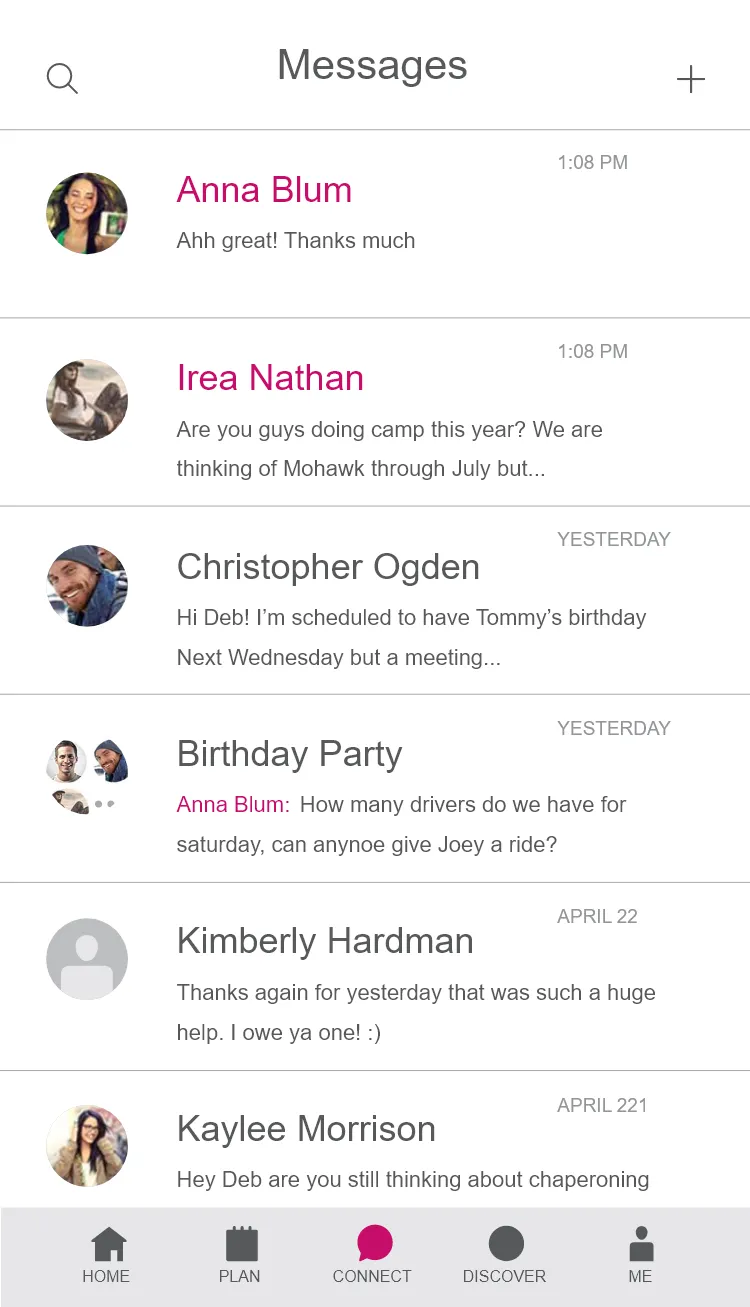This screenshot has width=750, height=1307.
Task: Go to the Home tab
Action: pos(107,1256)
